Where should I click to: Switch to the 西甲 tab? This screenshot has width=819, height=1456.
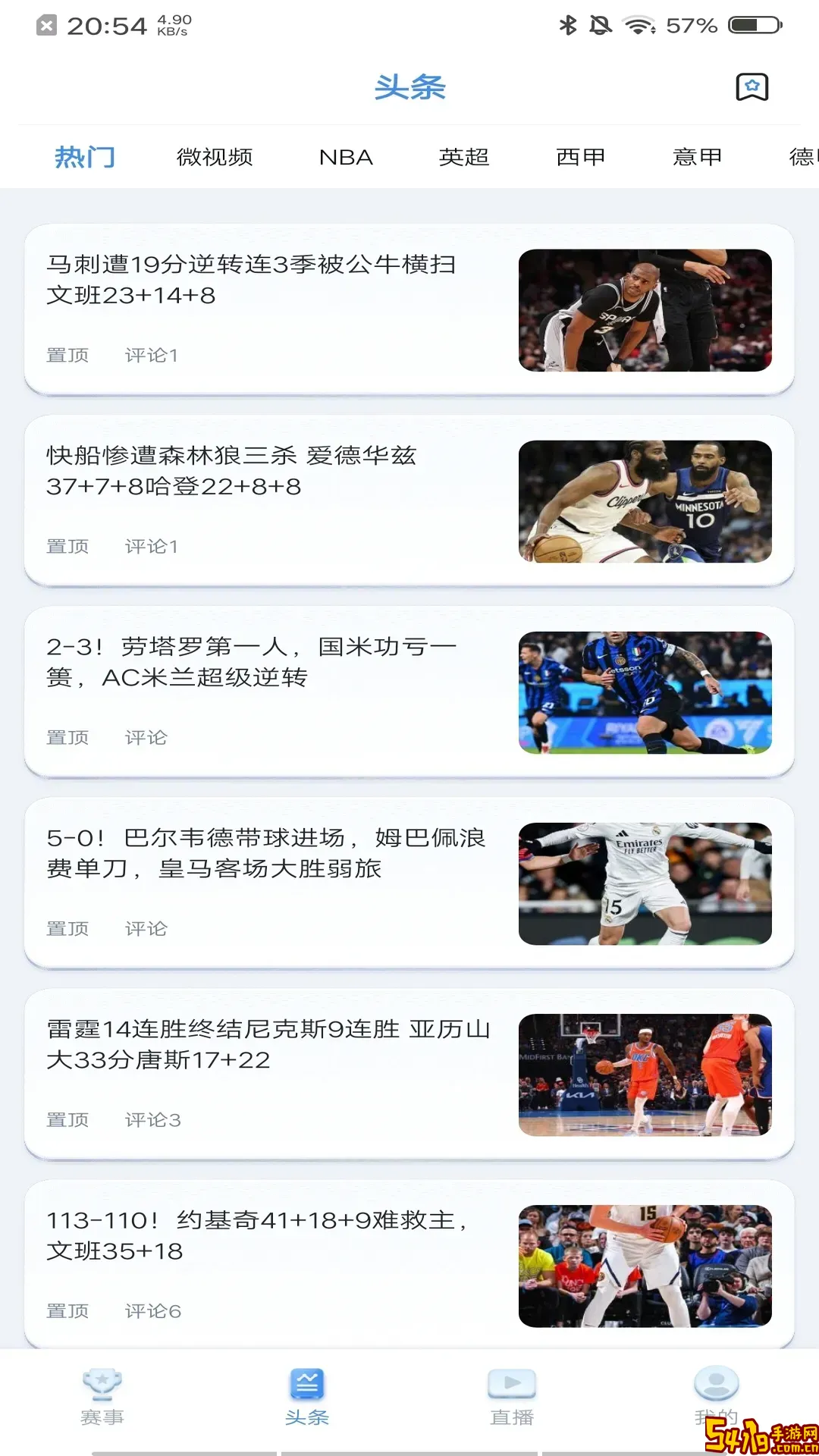(580, 157)
